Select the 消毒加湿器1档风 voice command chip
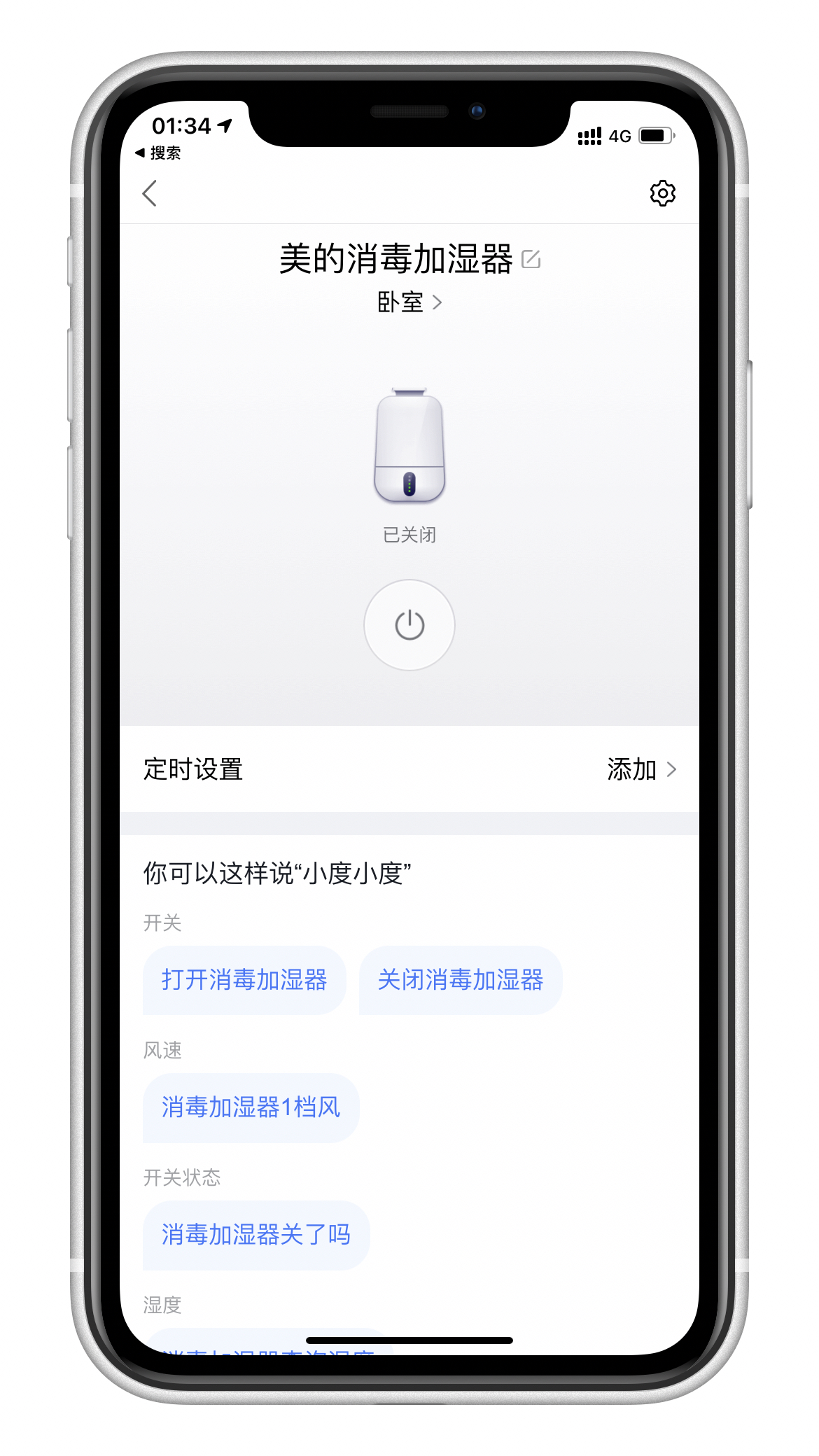Screen dimensions: 819x1456 [x=249, y=1107]
